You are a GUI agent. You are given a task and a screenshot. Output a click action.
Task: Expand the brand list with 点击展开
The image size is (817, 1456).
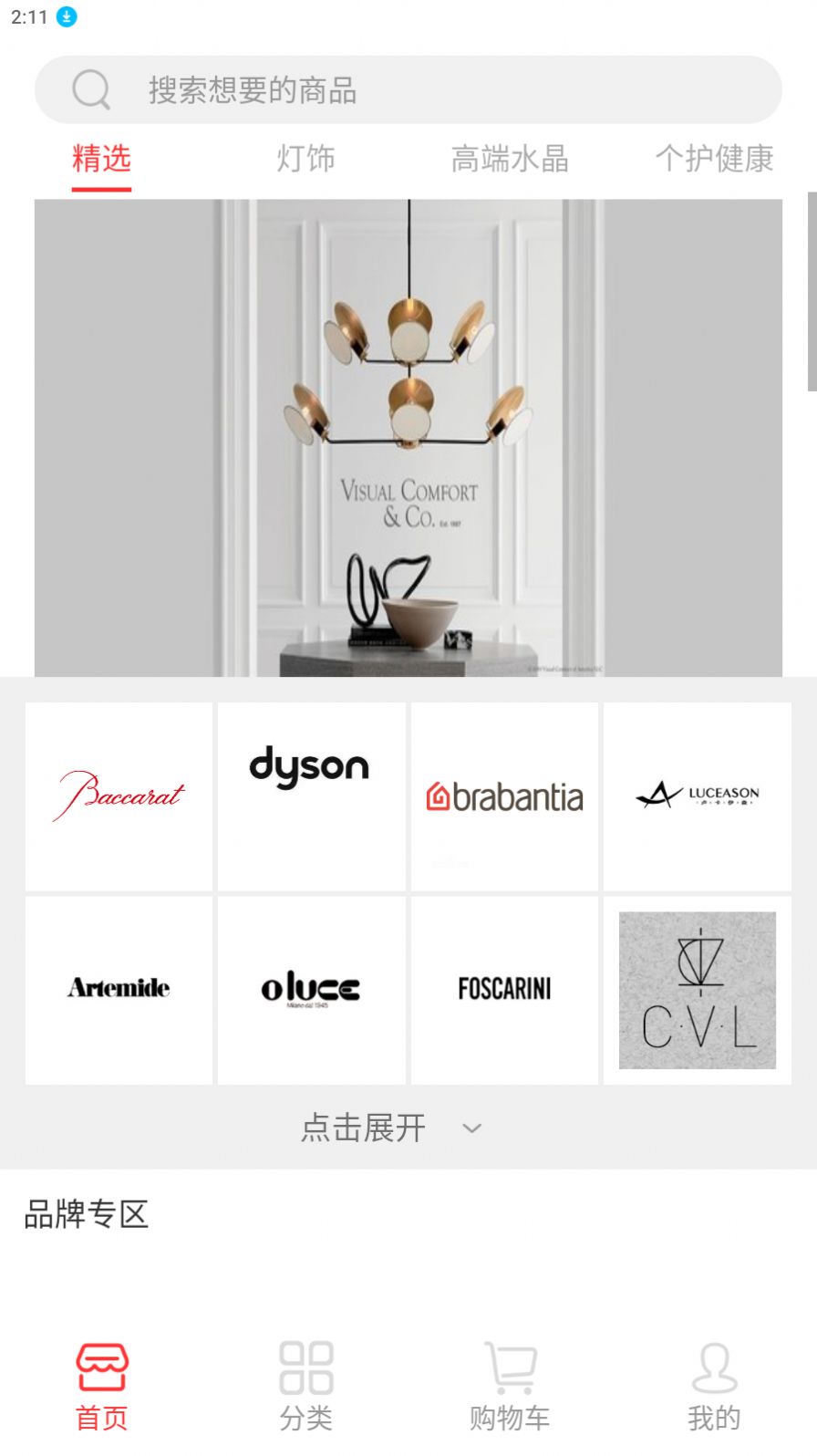point(390,1128)
